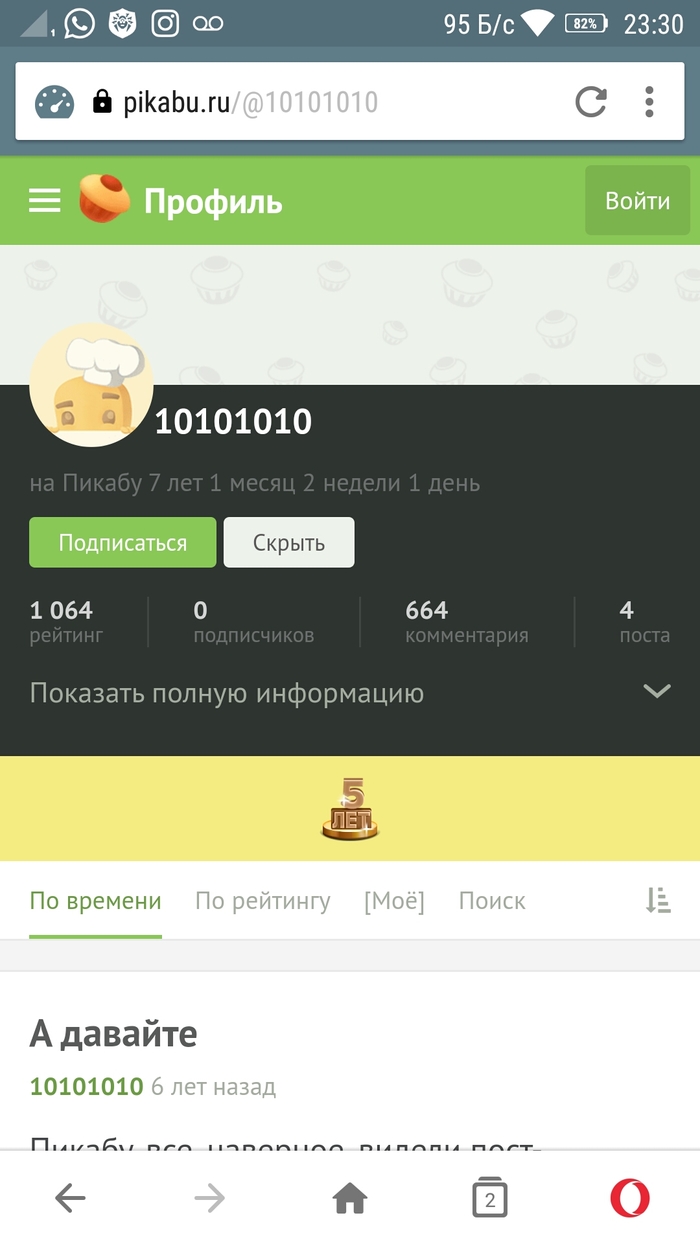The image size is (700, 1244).
Task: Open the Opera menu button
Action: click(630, 1197)
